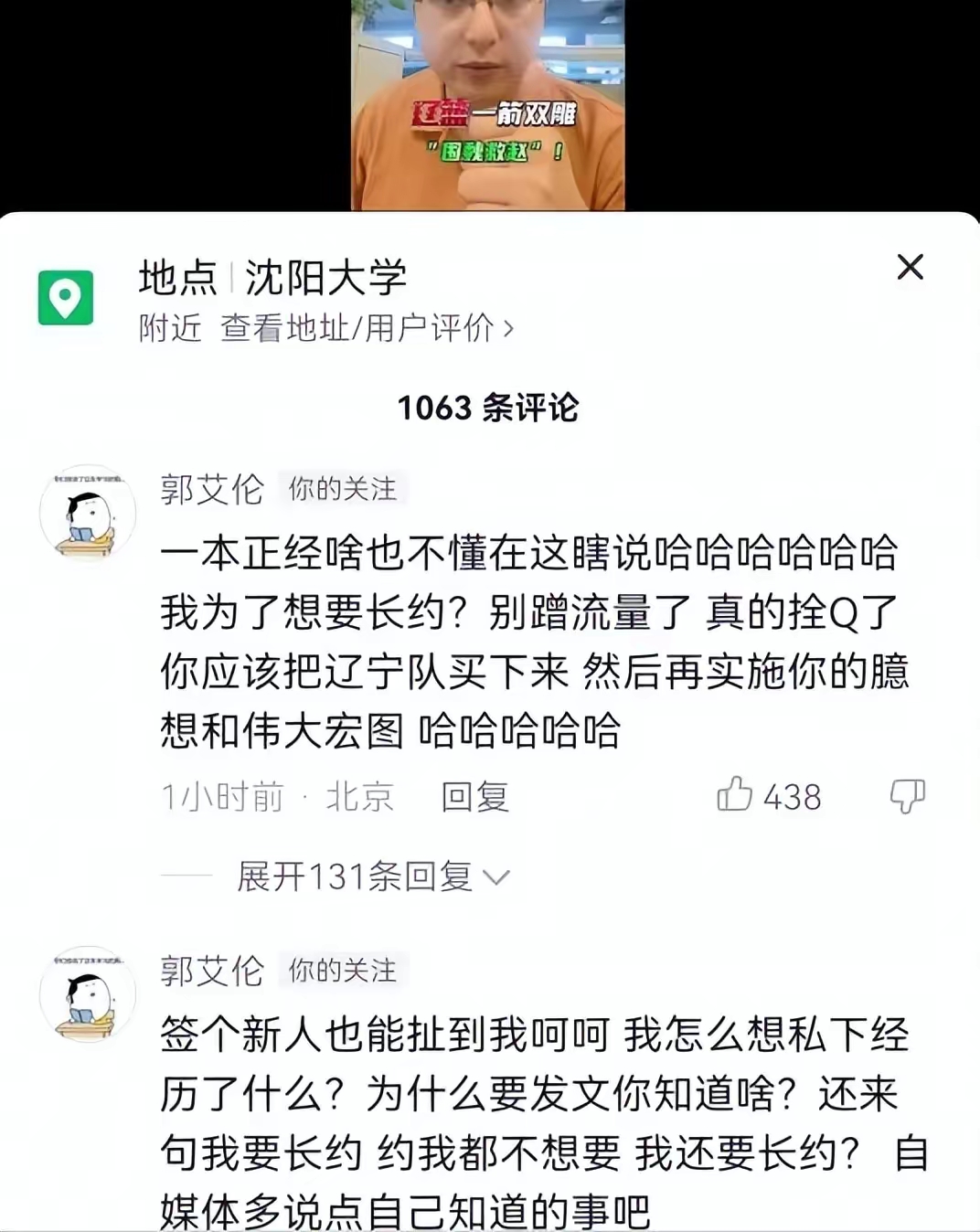Close the comments panel

[x=910, y=267]
